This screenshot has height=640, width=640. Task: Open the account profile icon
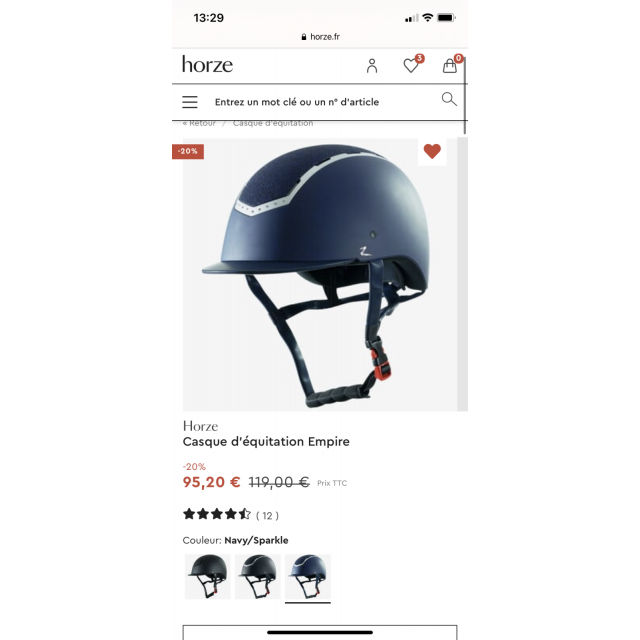pos(372,66)
